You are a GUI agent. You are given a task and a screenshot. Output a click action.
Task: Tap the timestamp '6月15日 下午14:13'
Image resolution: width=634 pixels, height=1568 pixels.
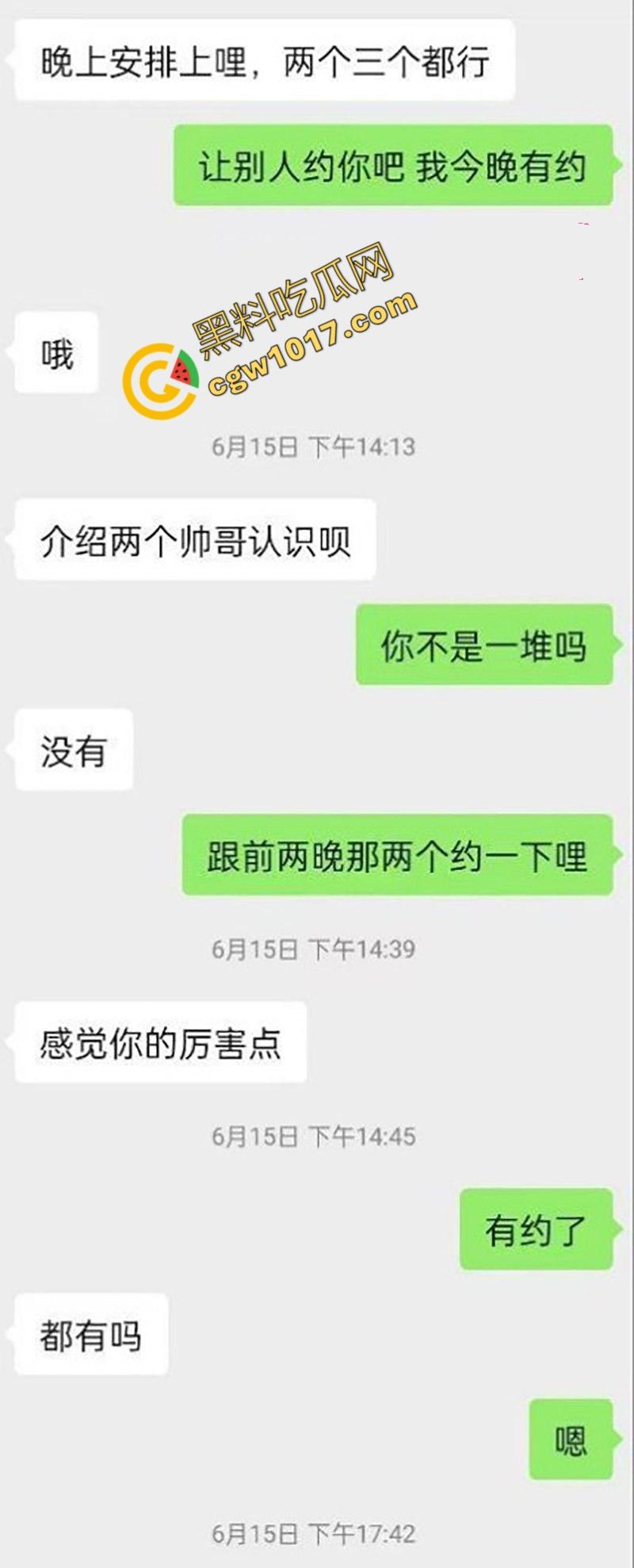click(x=313, y=446)
